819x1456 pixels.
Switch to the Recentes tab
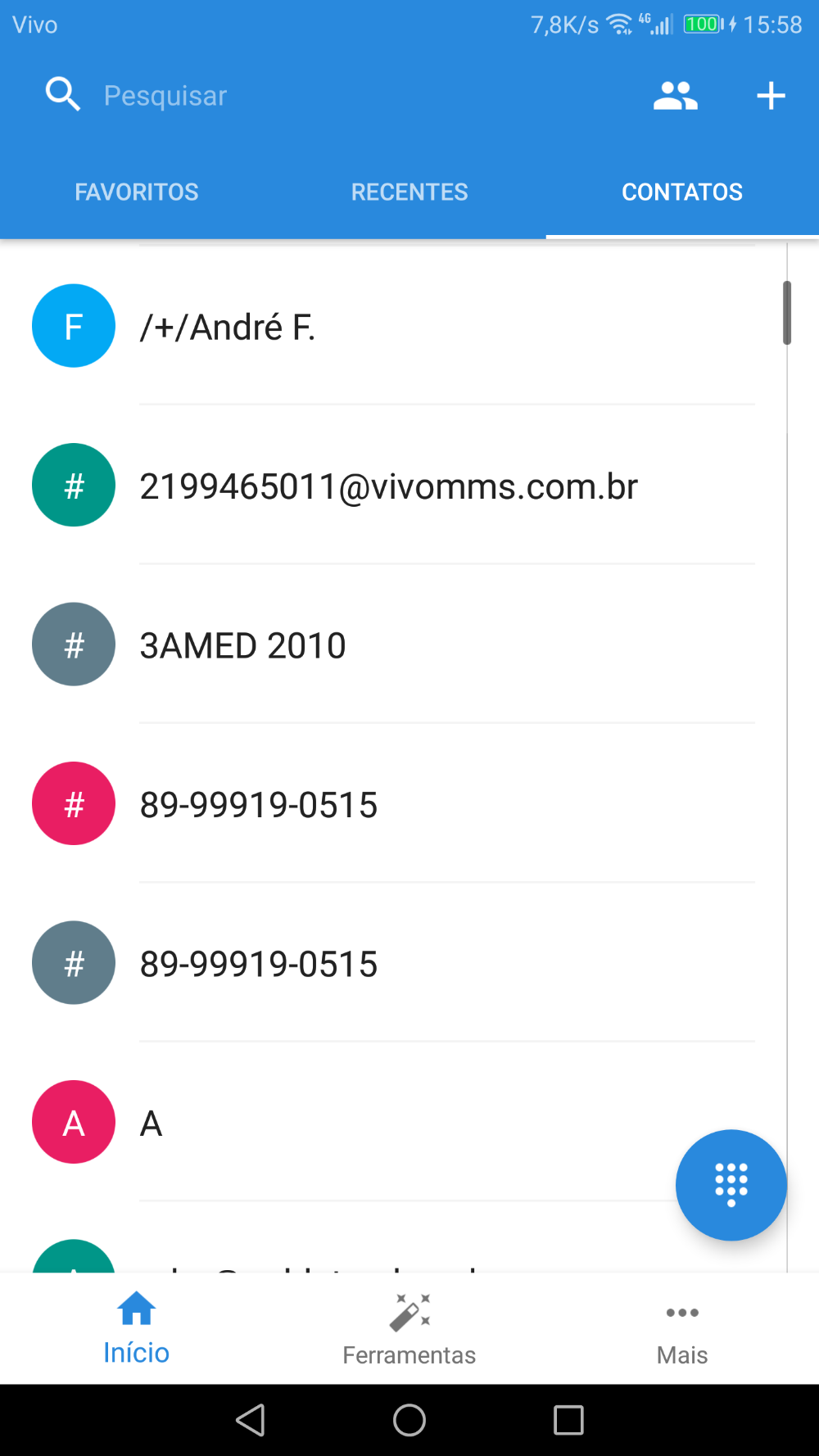click(409, 192)
